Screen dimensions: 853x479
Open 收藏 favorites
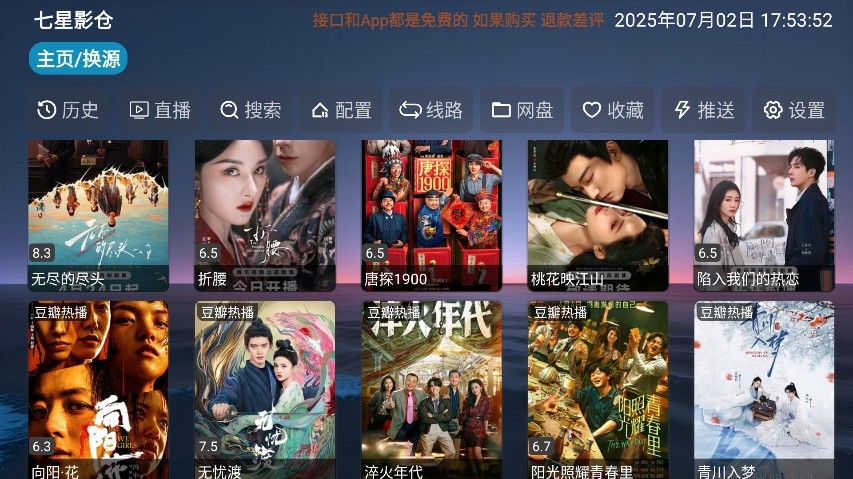(613, 110)
